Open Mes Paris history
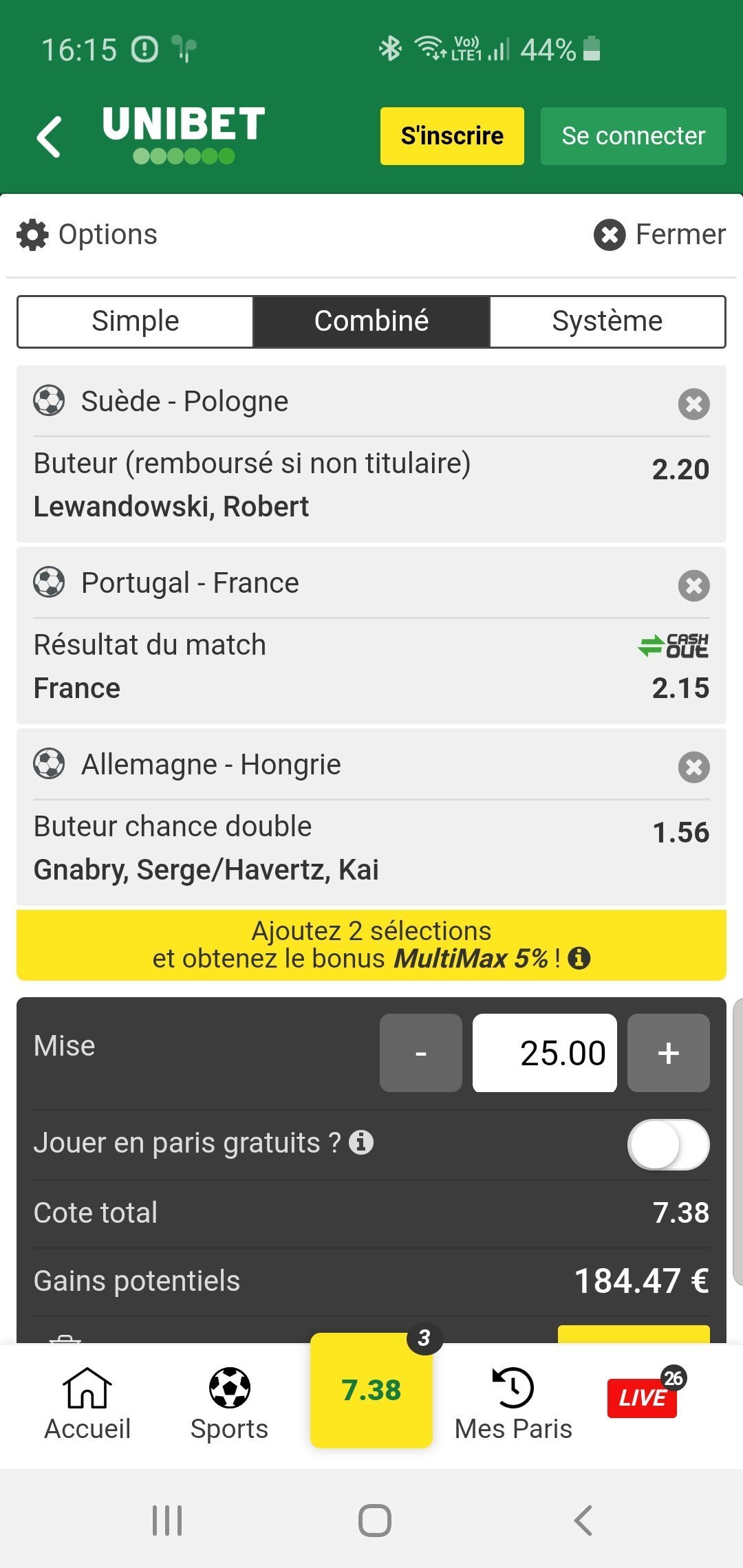Image resolution: width=743 pixels, height=1568 pixels. [513, 1404]
